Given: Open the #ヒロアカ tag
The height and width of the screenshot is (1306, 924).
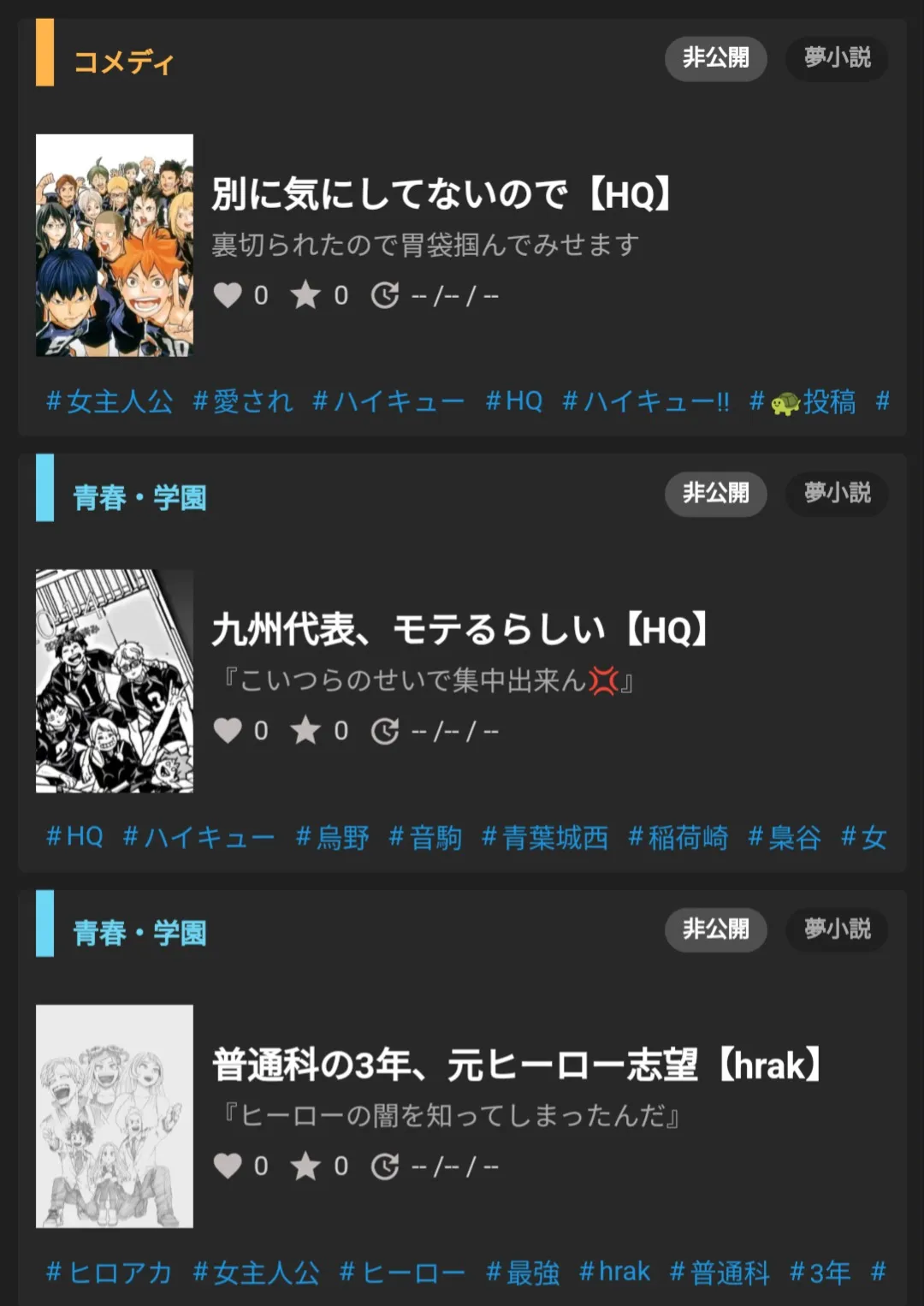Looking at the screenshot, I should (x=109, y=1273).
